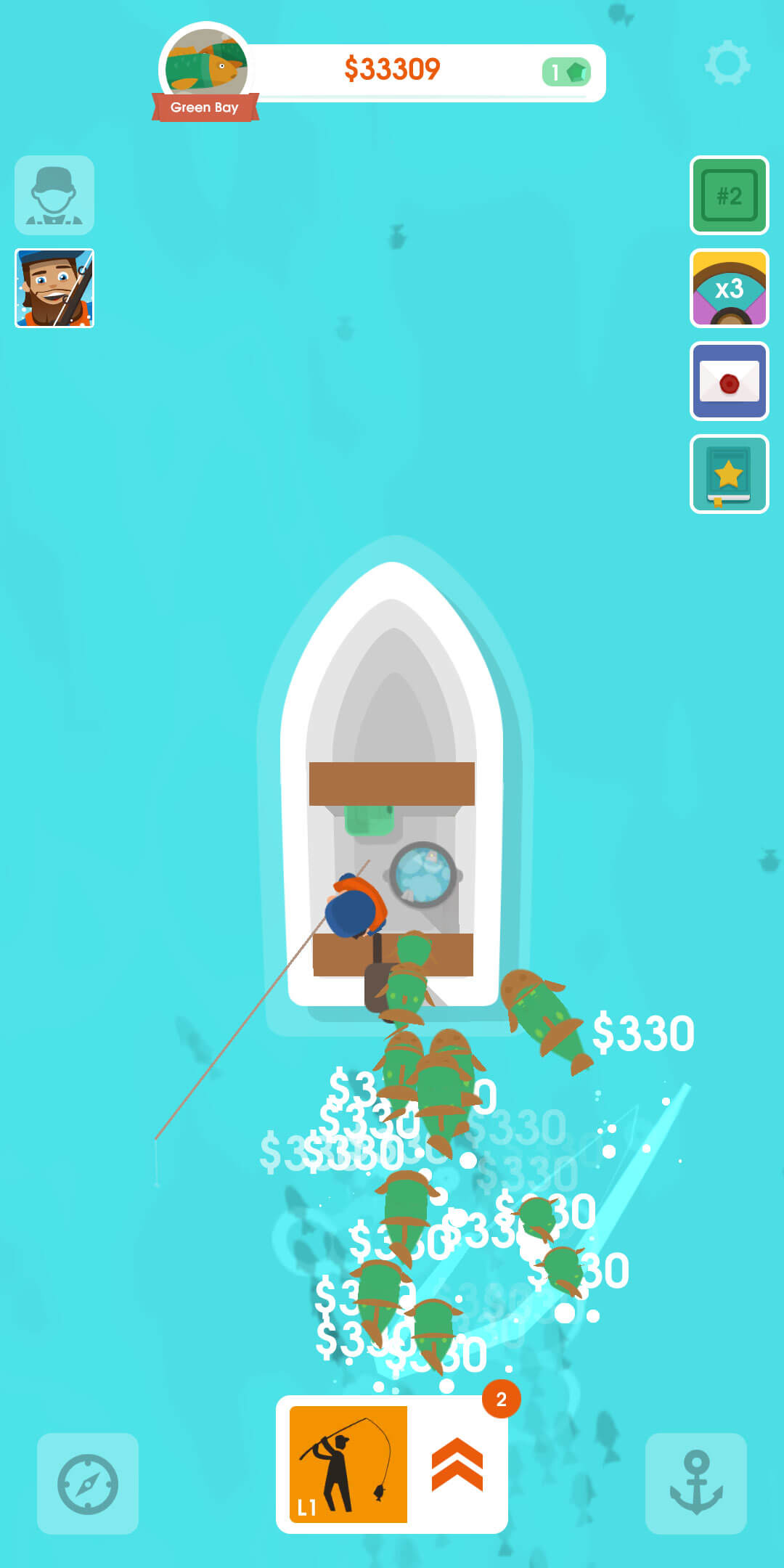Screen dimensions: 784x1568
Task: Tap the fisherman standing on the boat
Action: [x=356, y=910]
